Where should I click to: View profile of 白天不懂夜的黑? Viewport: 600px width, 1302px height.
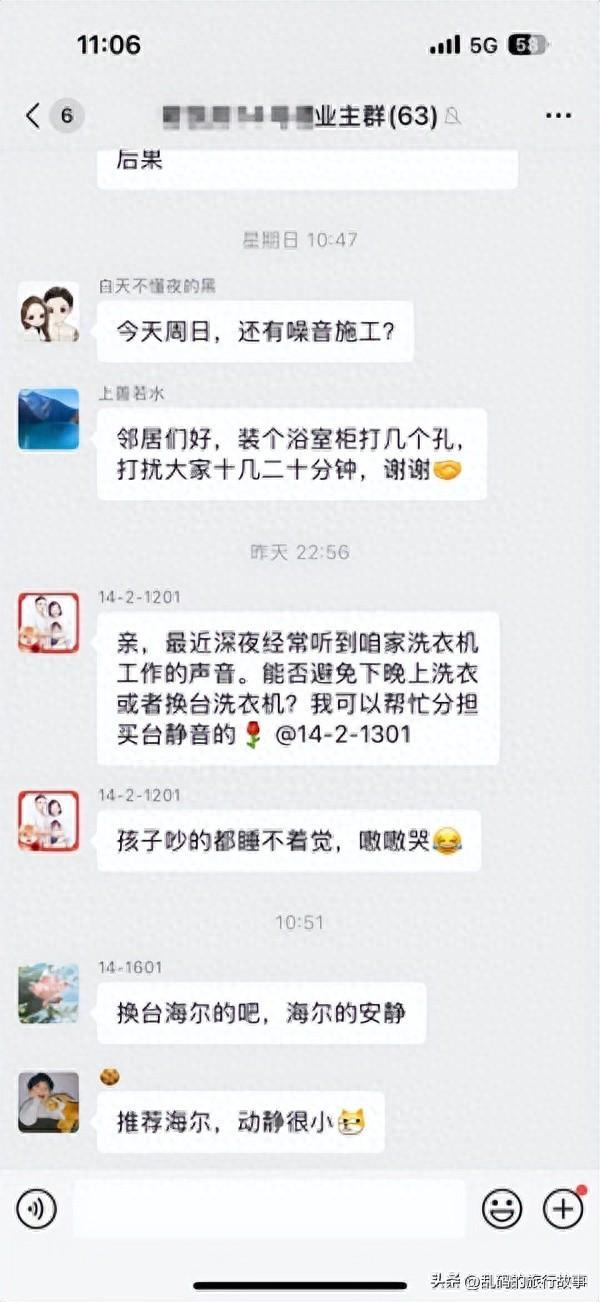[x=48, y=311]
